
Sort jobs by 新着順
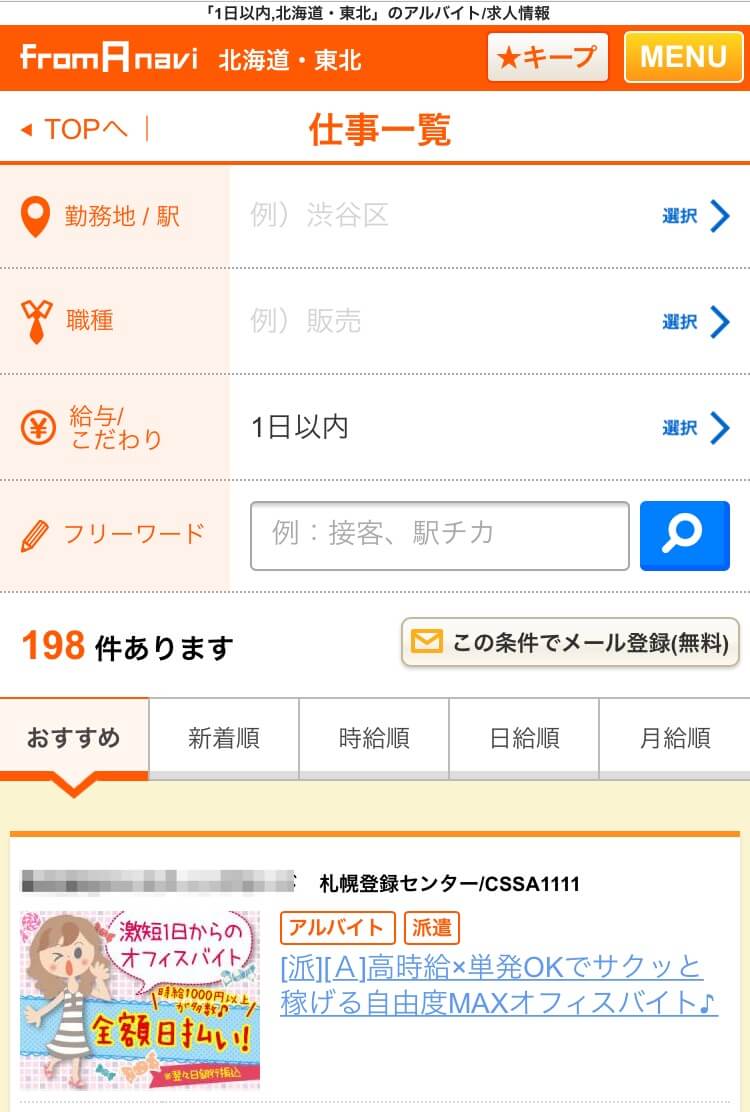[x=224, y=738]
